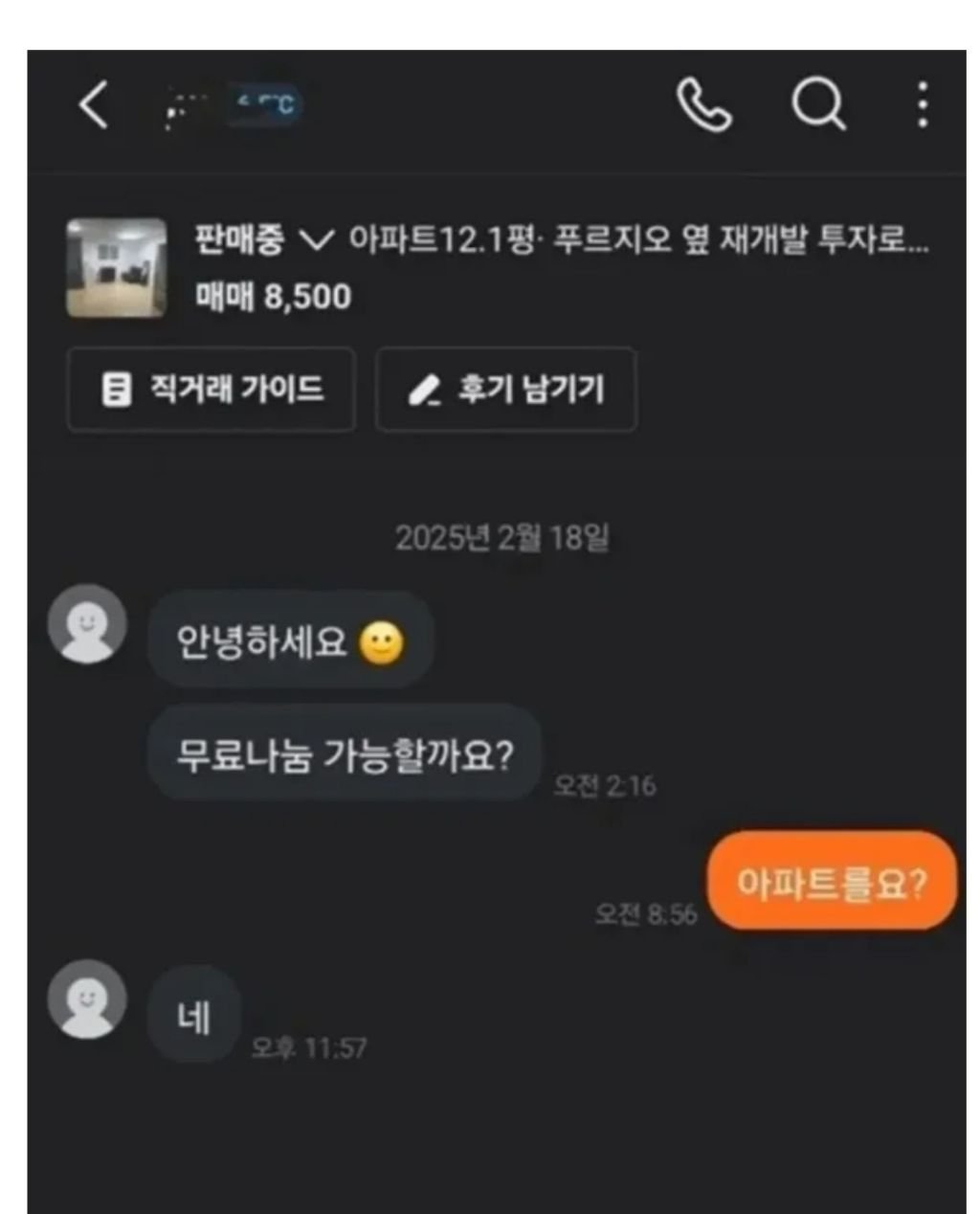View profile avatar next to 안녕하세요 message
Viewport: 980px width, 1214px height.
(88, 624)
